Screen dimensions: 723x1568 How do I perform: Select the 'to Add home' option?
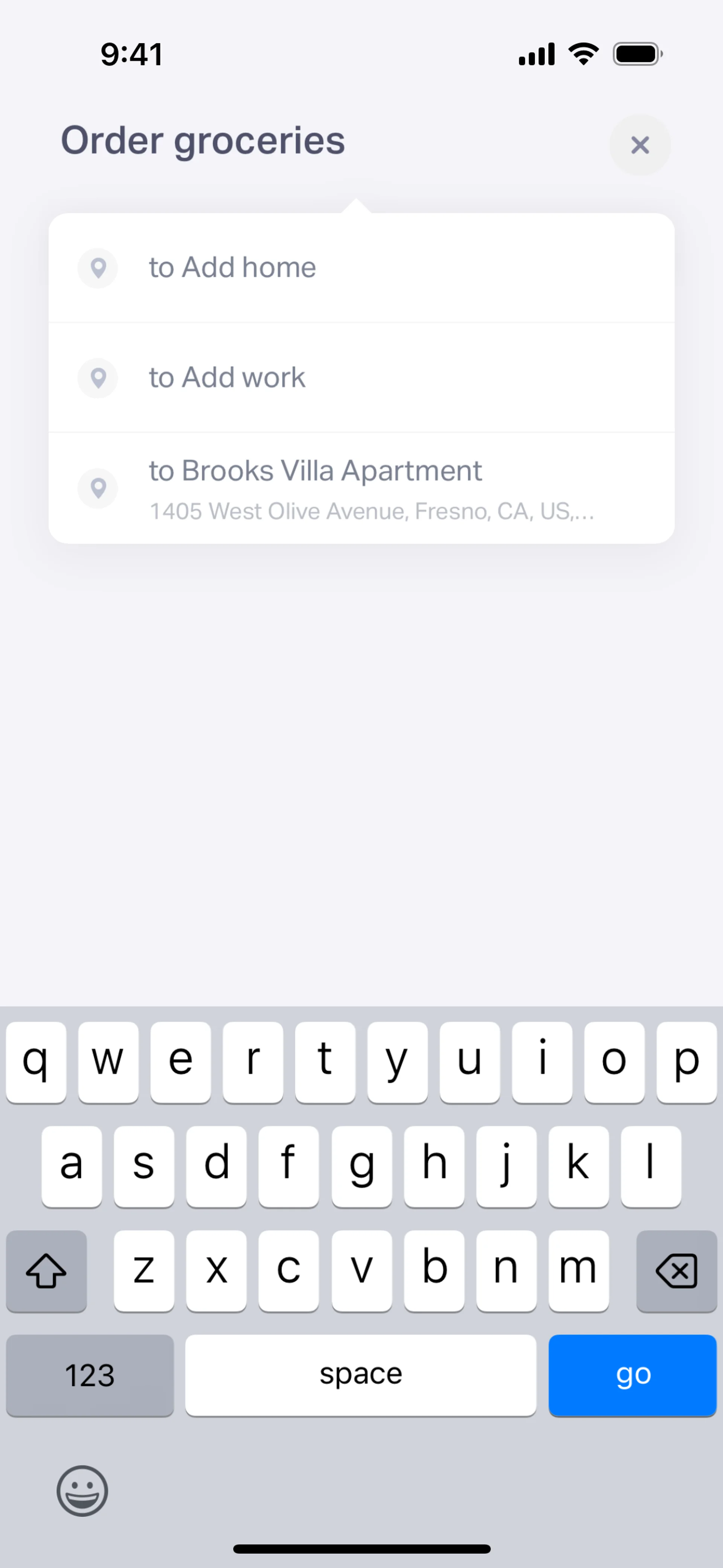click(361, 268)
